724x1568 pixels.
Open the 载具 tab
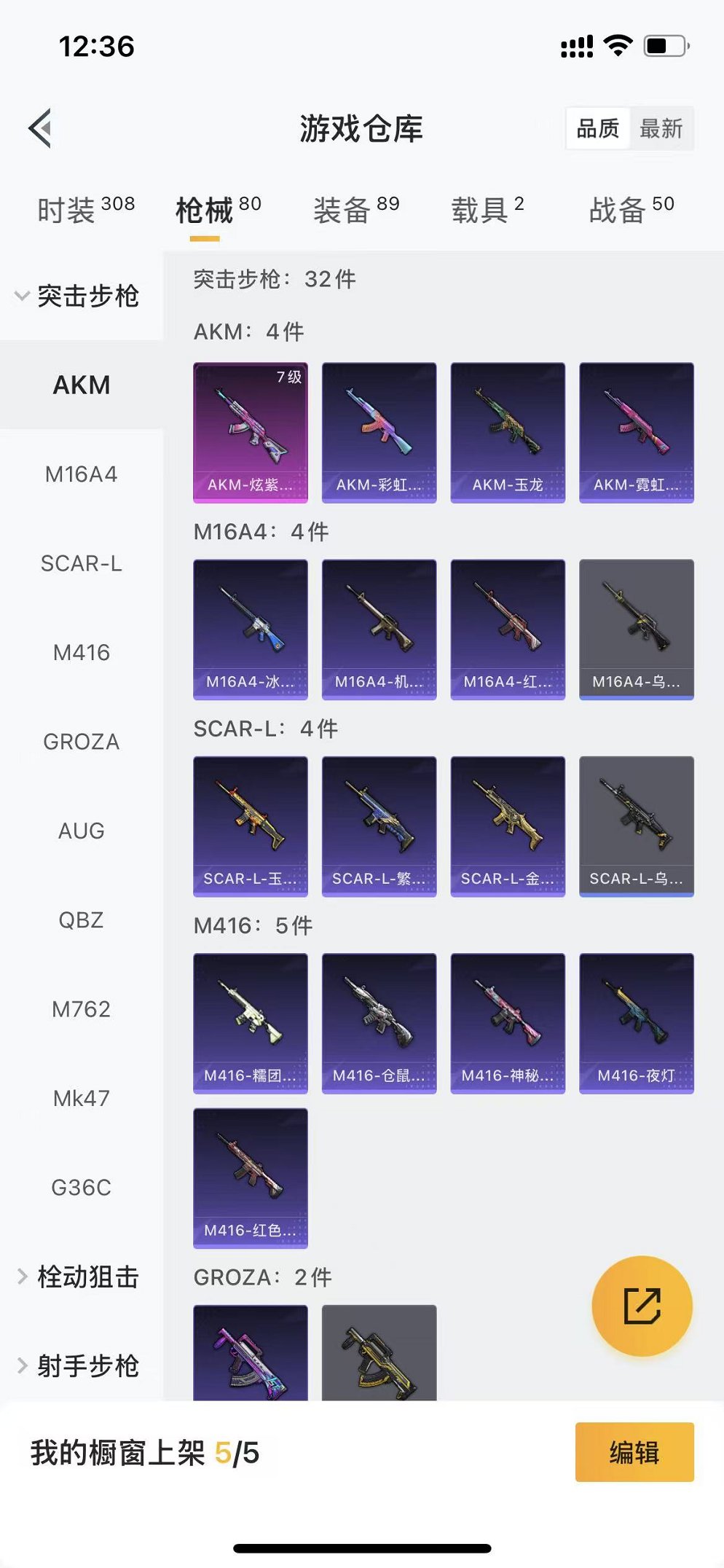(x=487, y=211)
